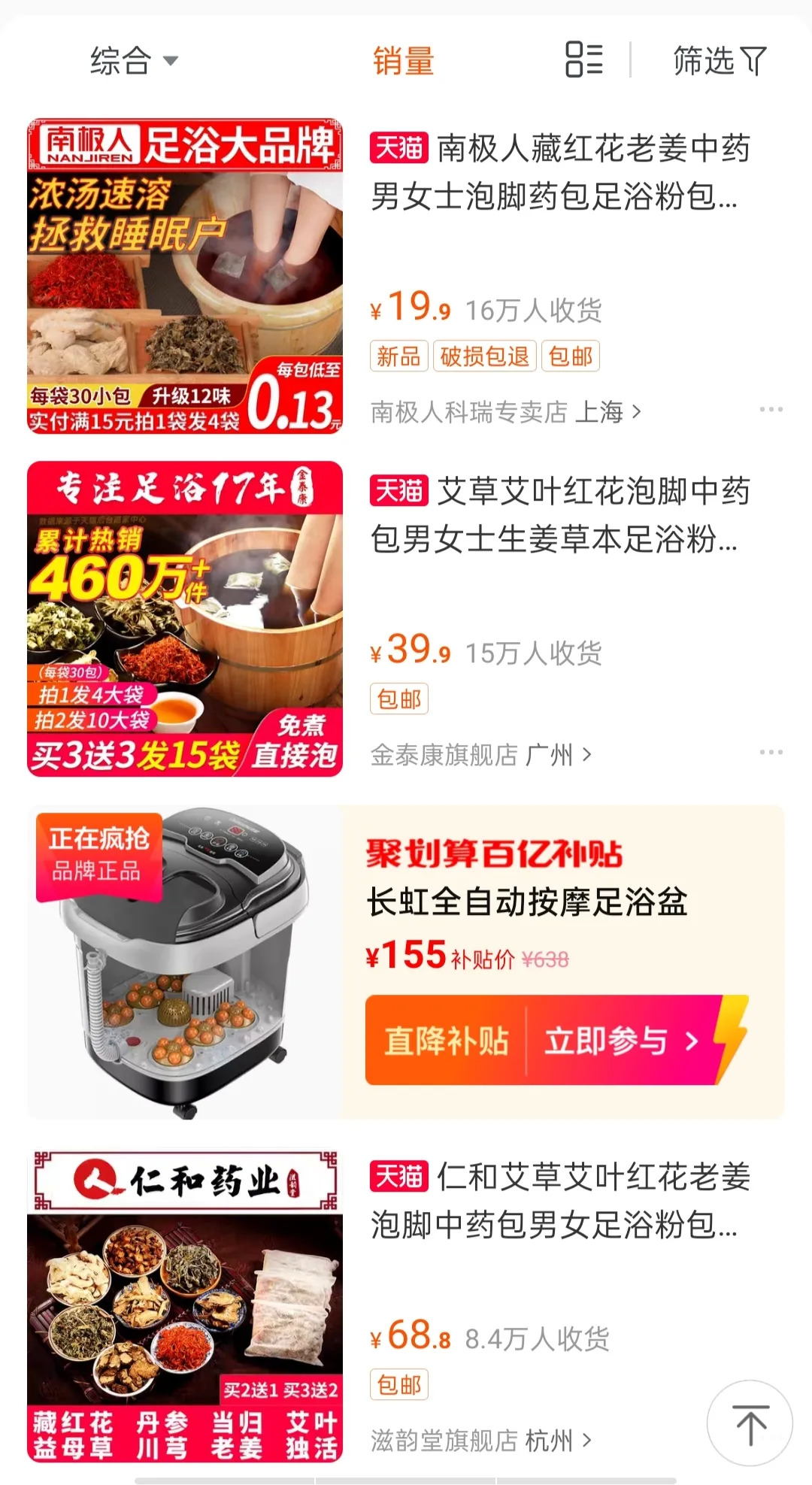Open the 综合 sort dropdown

point(133,61)
